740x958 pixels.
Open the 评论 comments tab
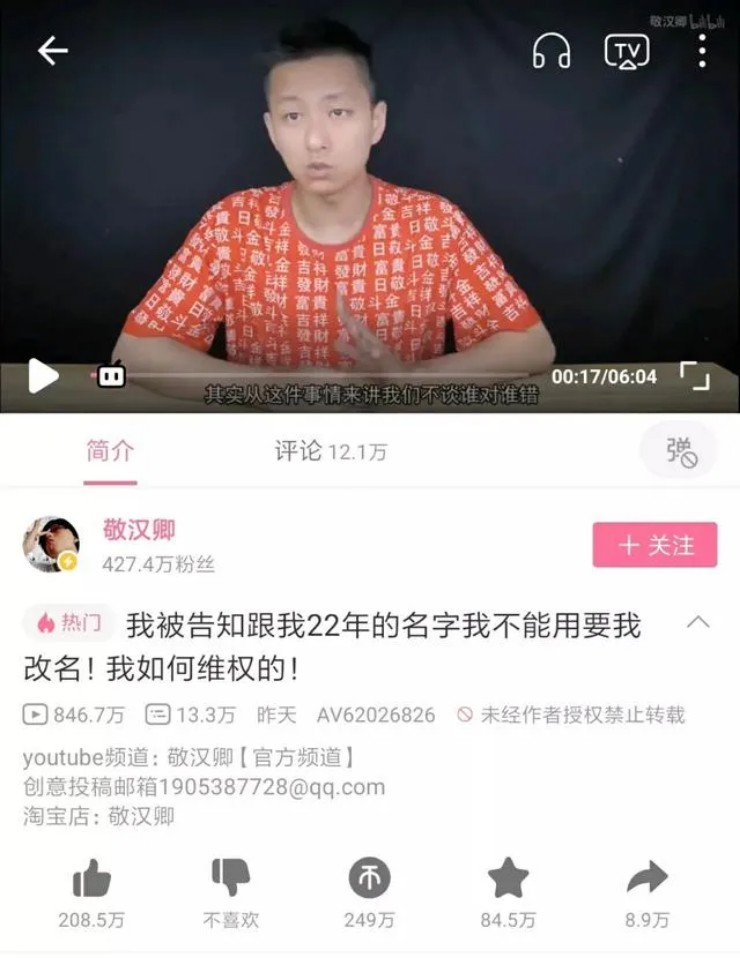[330, 451]
